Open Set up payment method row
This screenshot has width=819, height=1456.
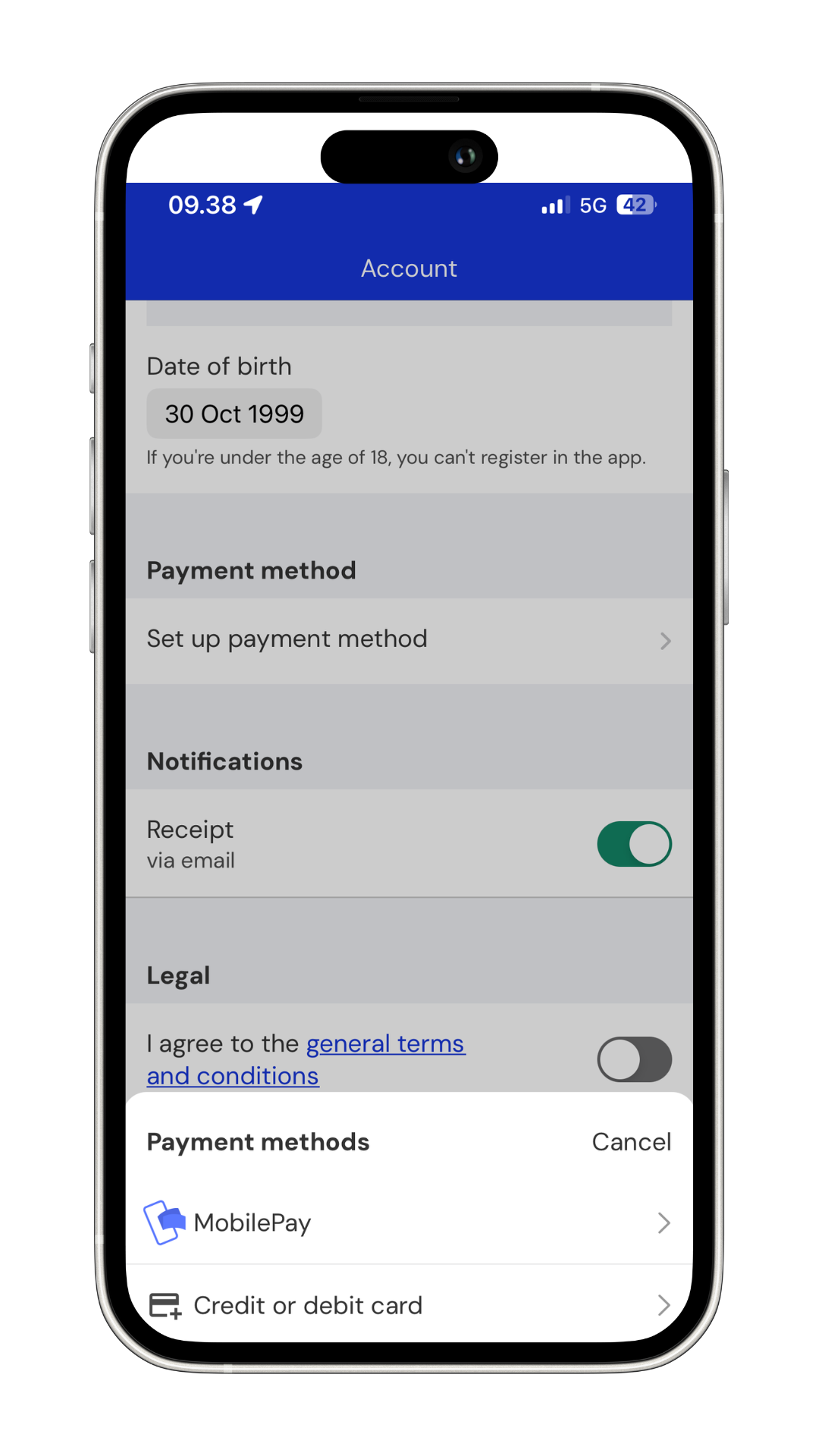tap(409, 640)
